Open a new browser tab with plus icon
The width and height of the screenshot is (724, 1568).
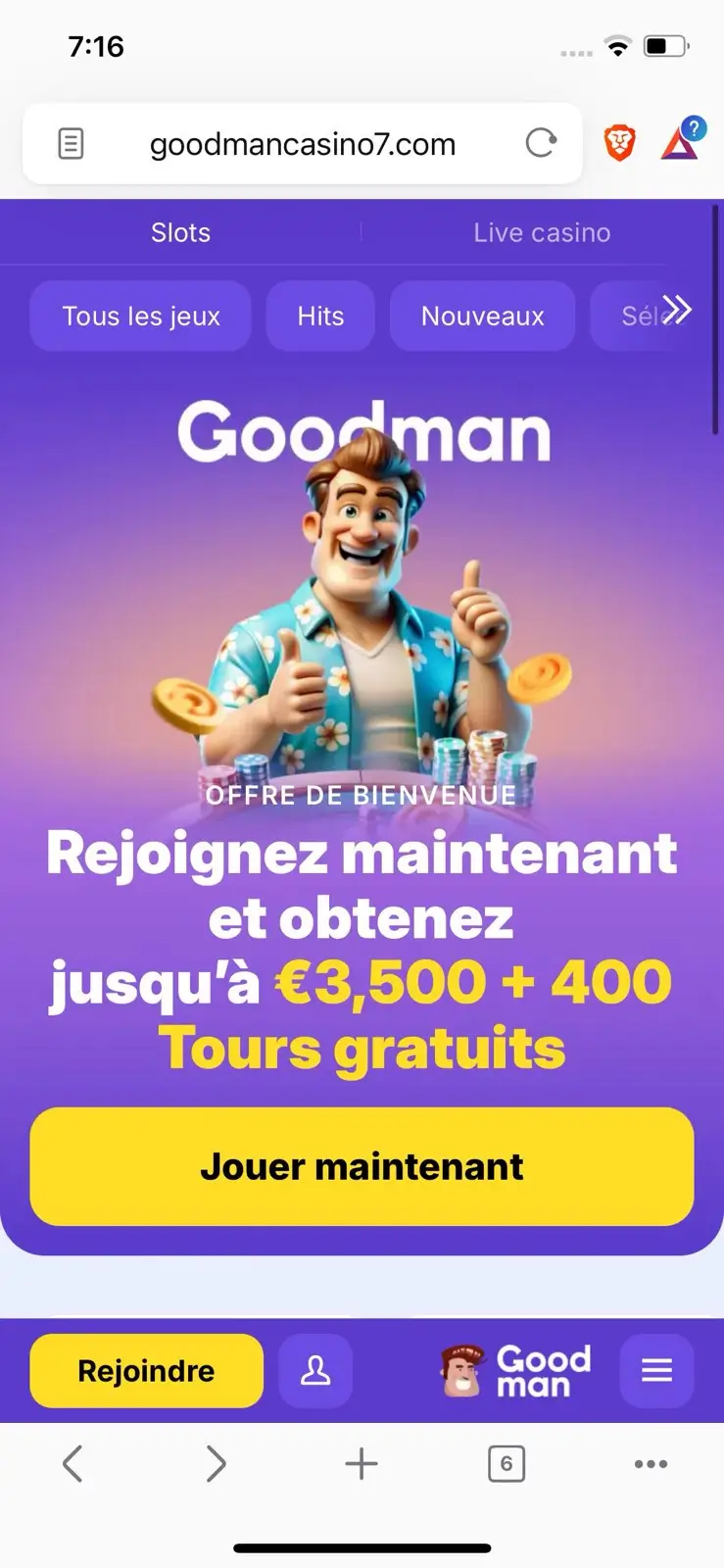pyautogui.click(x=361, y=1463)
